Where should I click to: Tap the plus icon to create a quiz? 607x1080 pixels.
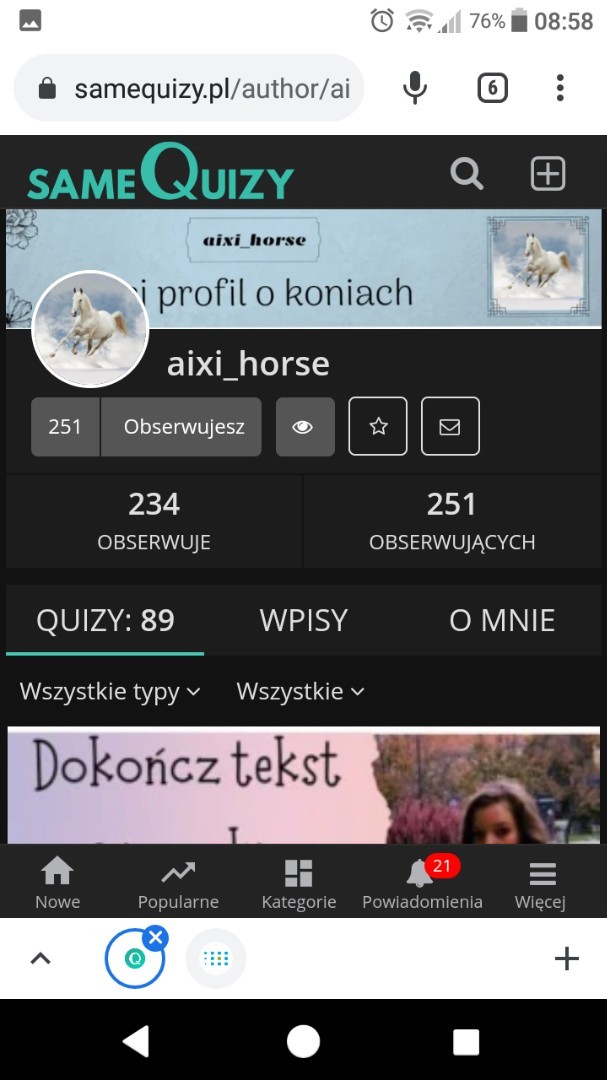click(547, 174)
